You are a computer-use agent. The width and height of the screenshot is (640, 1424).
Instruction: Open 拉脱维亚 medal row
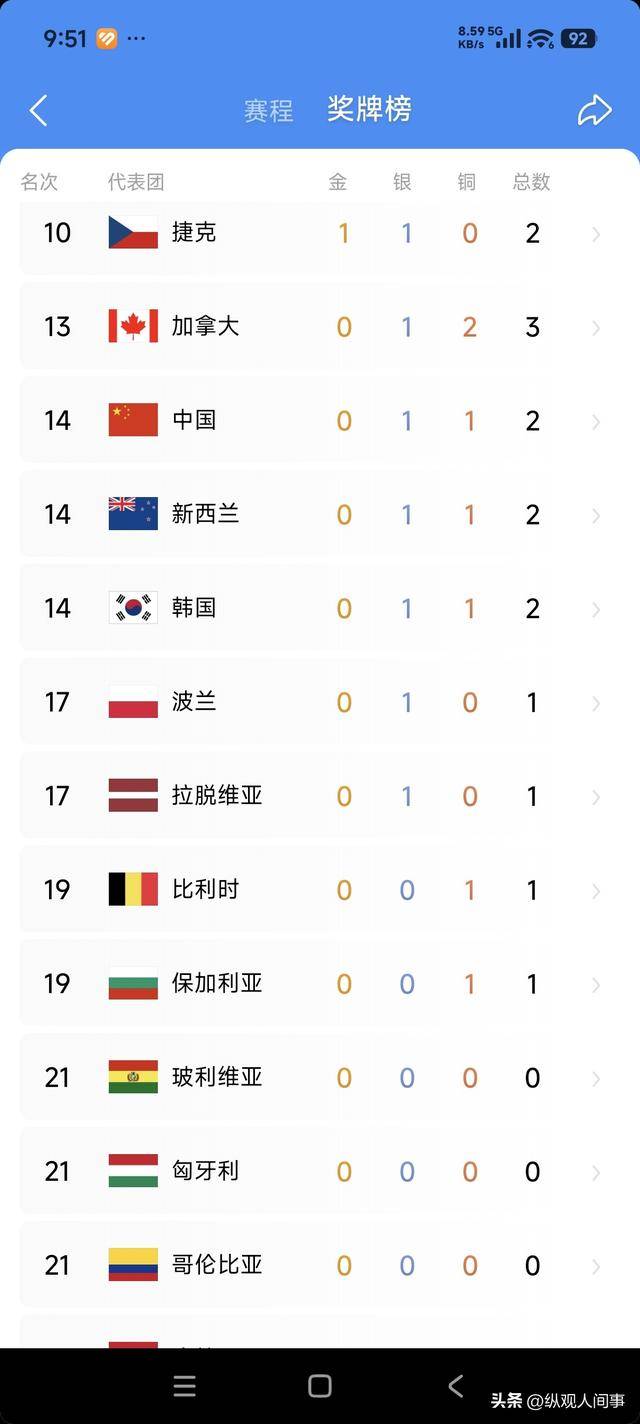[320, 796]
